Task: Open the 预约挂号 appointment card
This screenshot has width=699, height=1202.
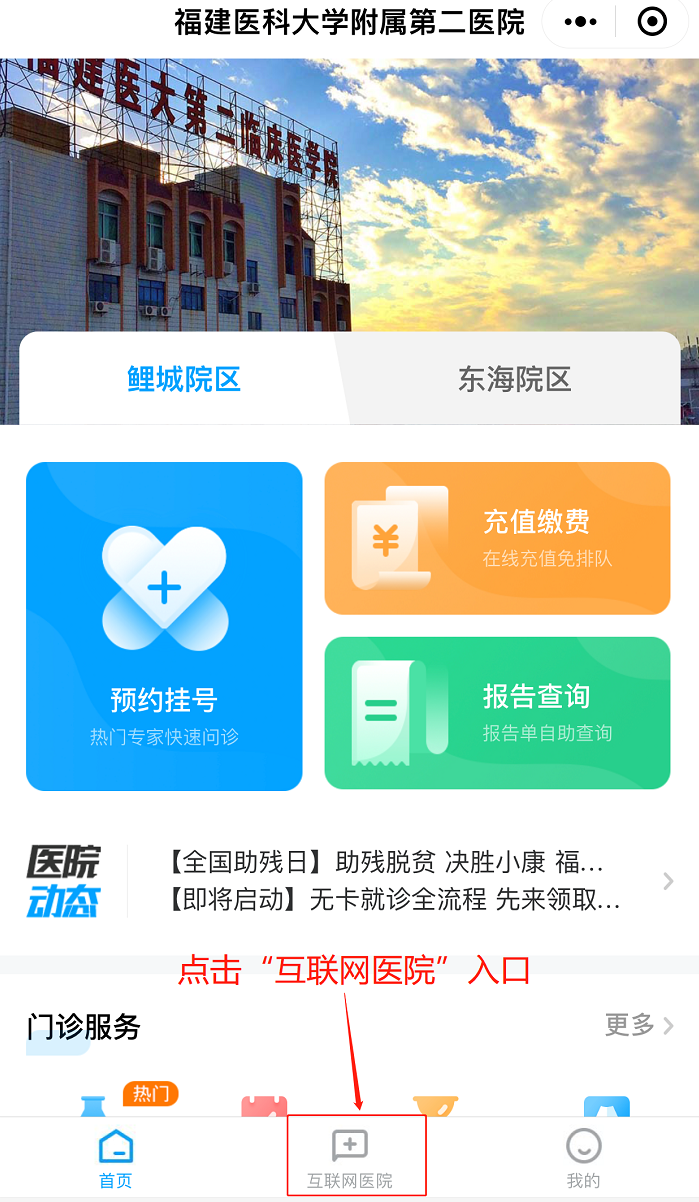Action: click(x=164, y=626)
